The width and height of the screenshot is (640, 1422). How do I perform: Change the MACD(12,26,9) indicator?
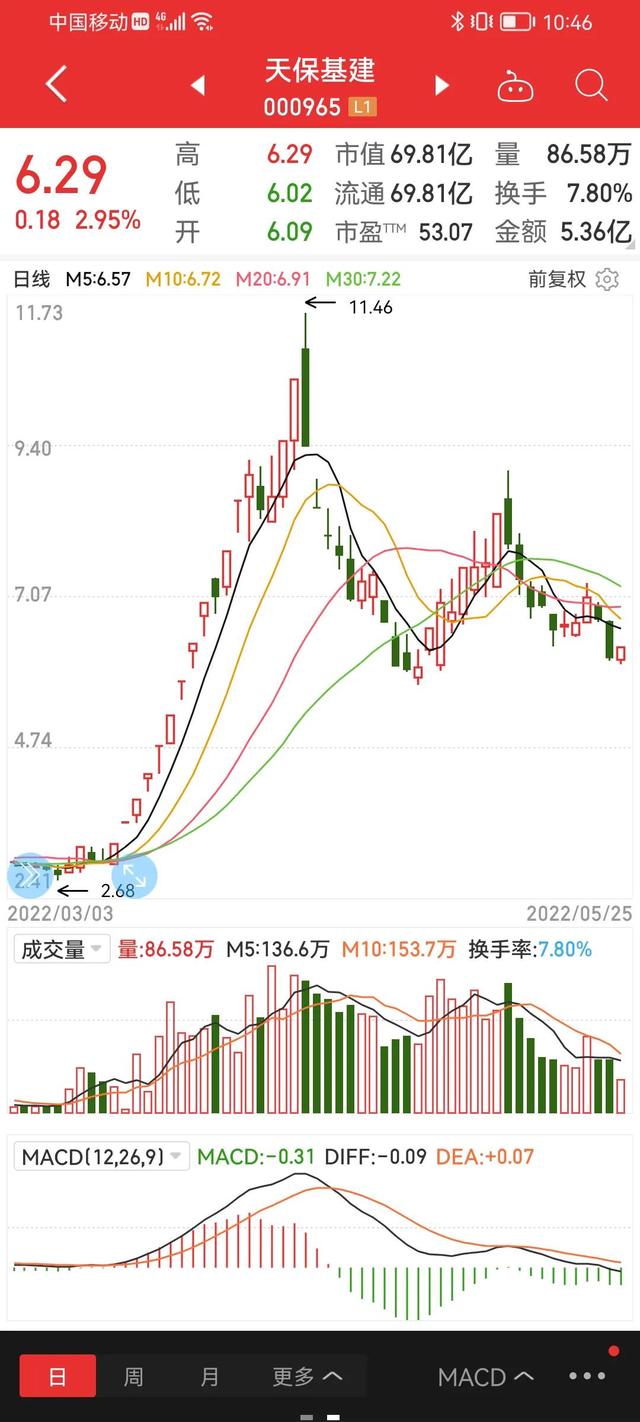[101, 1157]
